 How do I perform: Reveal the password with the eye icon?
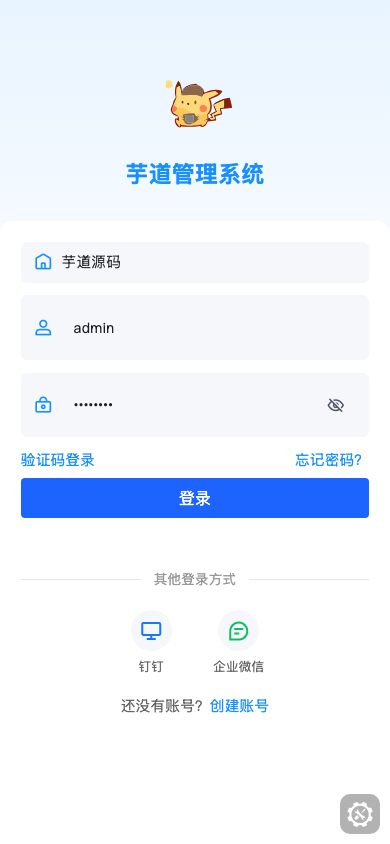(x=336, y=405)
